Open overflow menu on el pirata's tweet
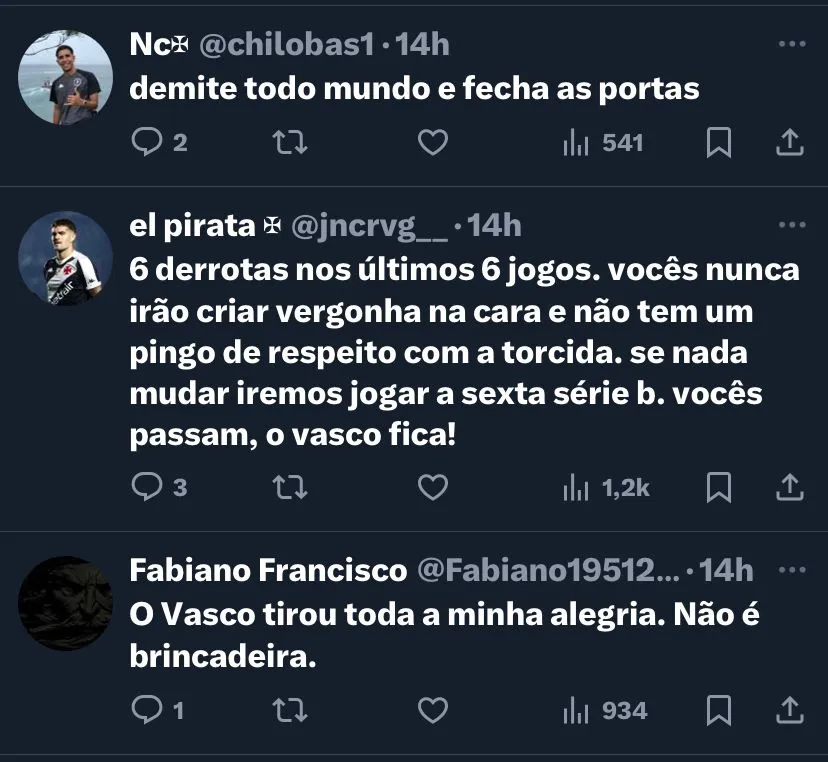Image resolution: width=828 pixels, height=762 pixels. pyautogui.click(x=791, y=225)
